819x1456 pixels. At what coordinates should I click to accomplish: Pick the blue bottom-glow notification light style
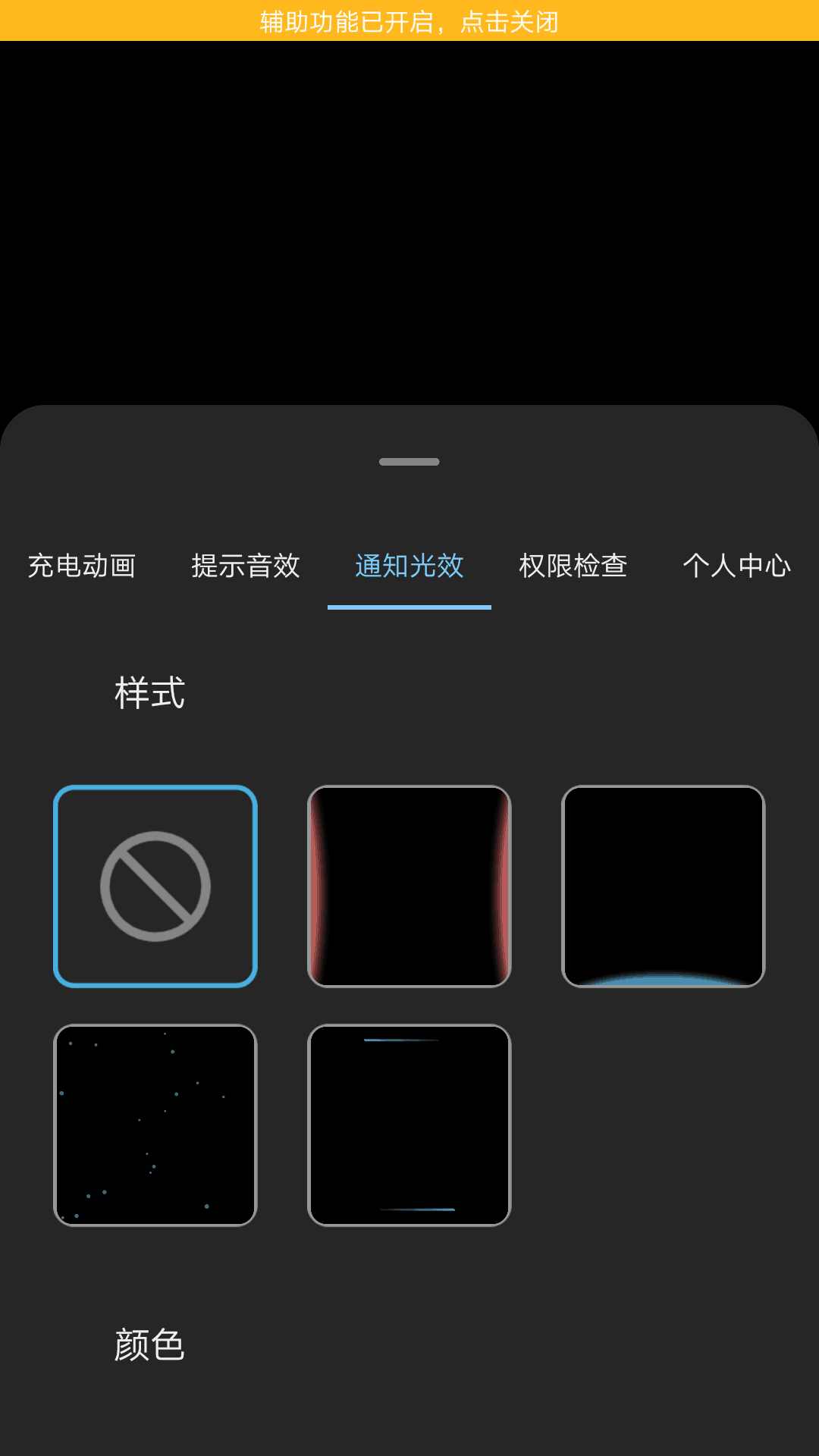[662, 886]
